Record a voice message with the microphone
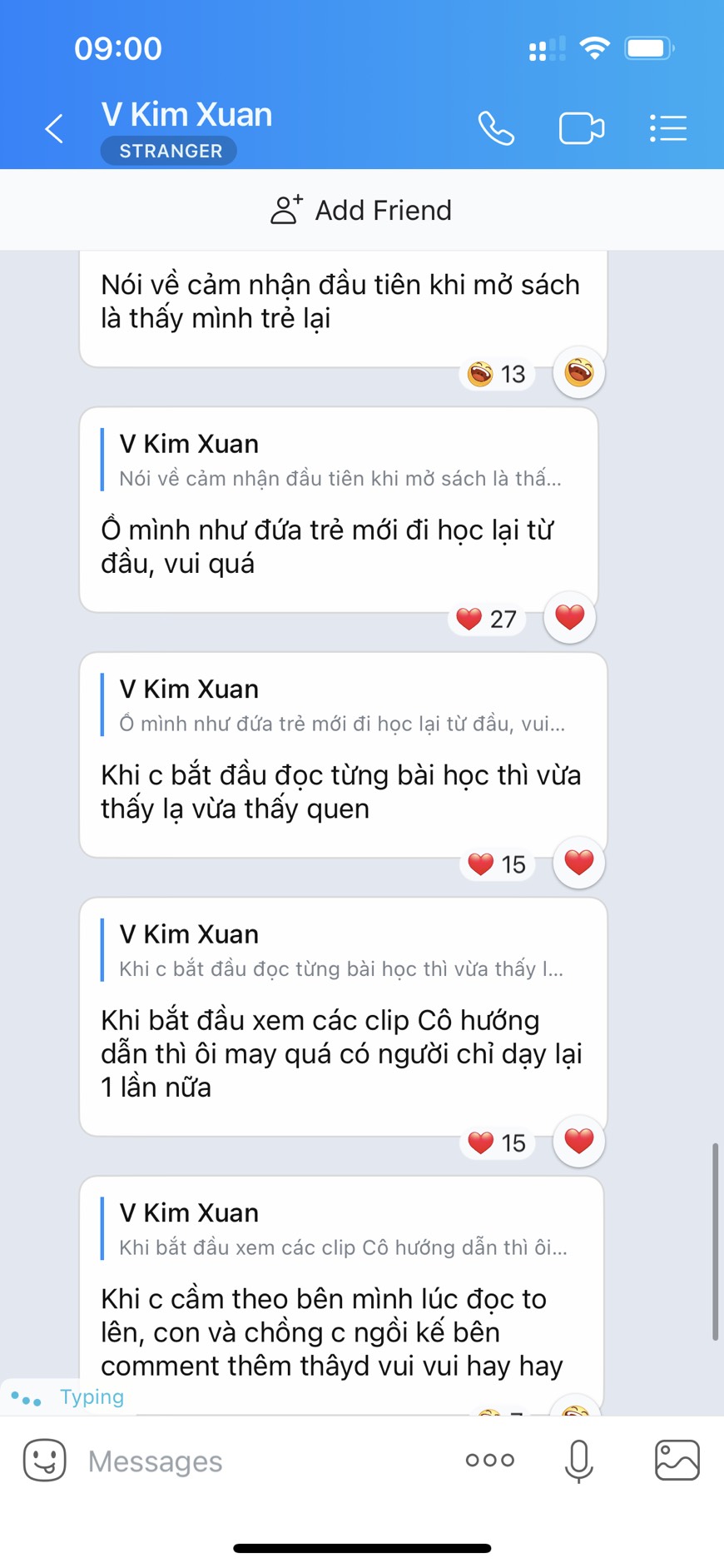724x1568 pixels. tap(578, 1461)
